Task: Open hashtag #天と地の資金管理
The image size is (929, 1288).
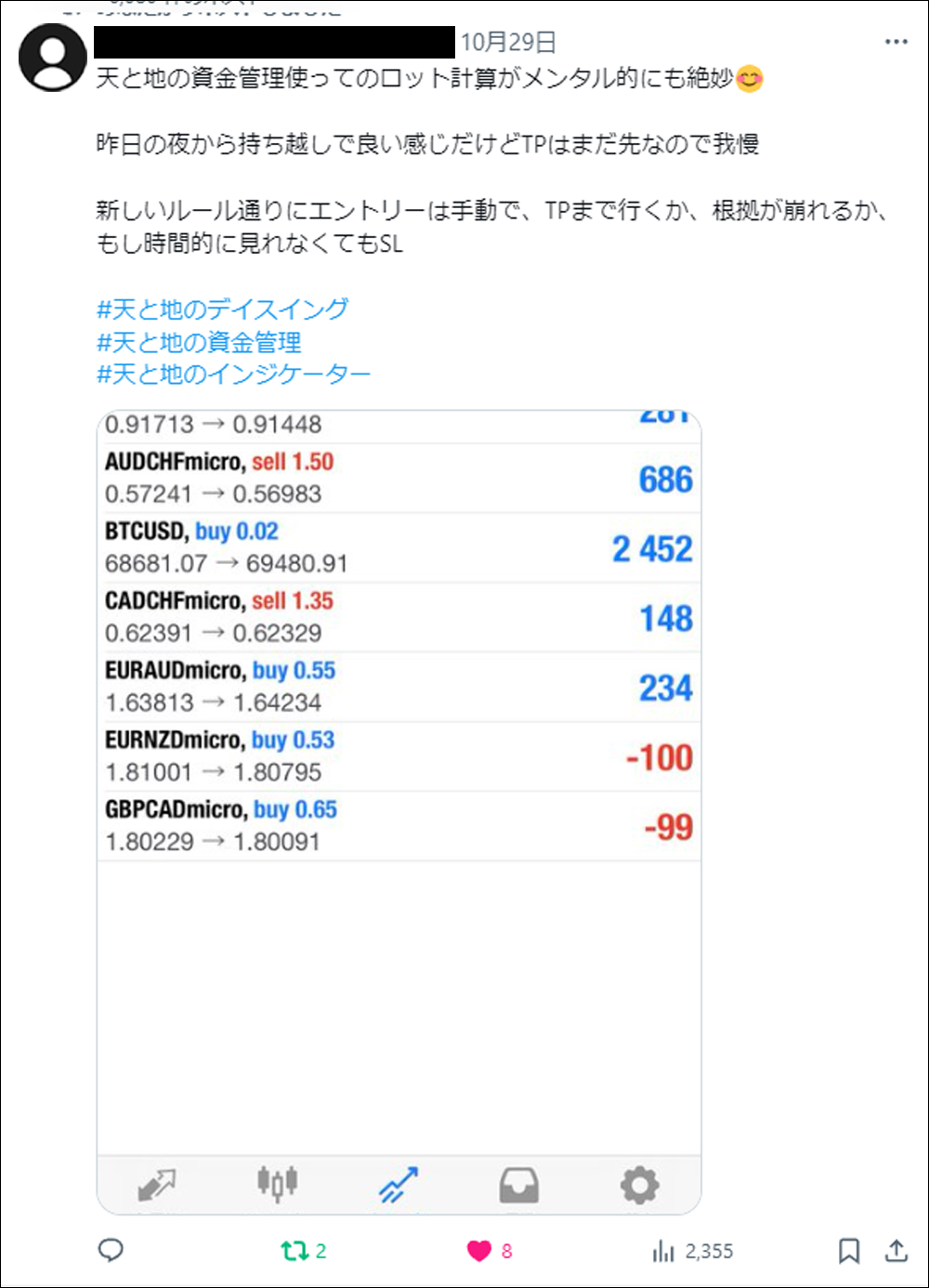Action: coord(199,342)
